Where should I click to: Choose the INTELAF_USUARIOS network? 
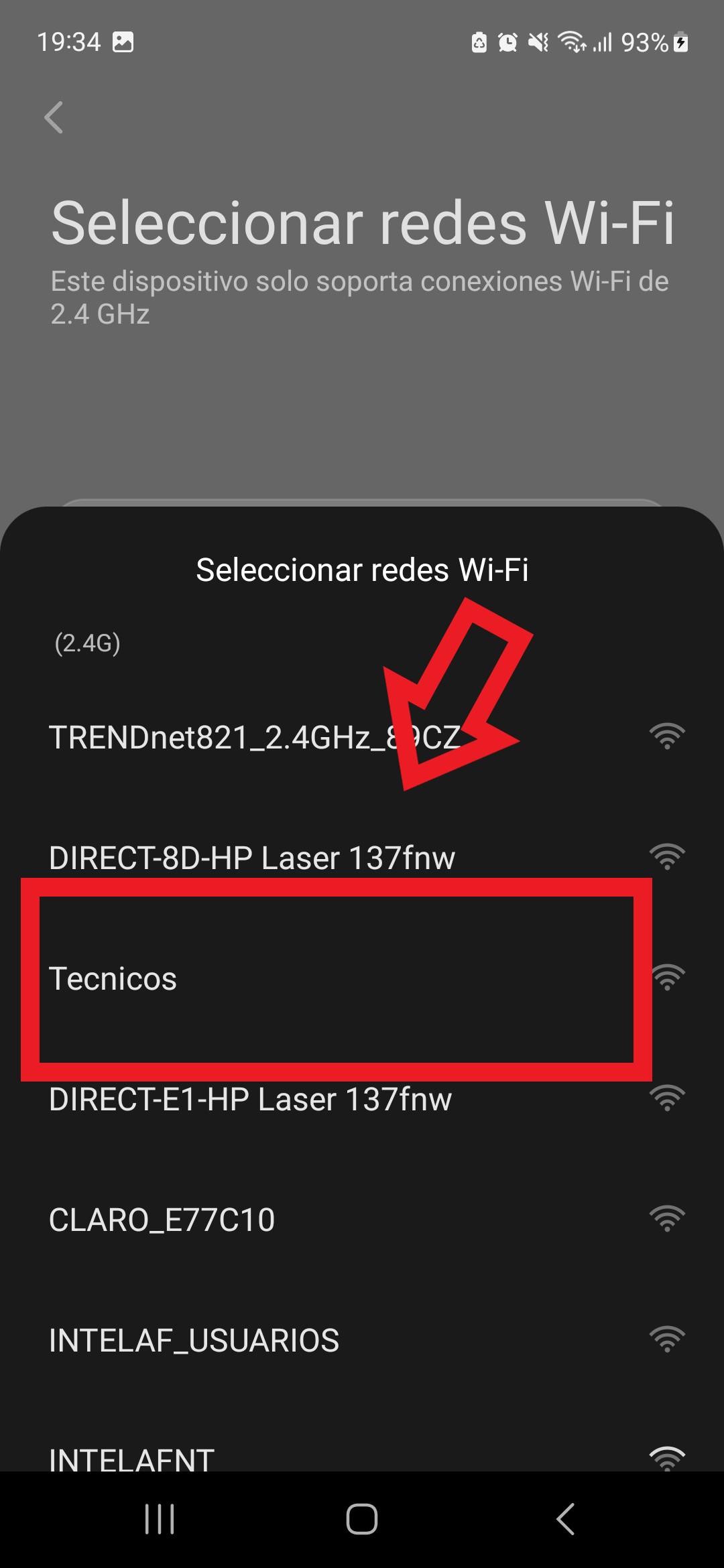194,1341
